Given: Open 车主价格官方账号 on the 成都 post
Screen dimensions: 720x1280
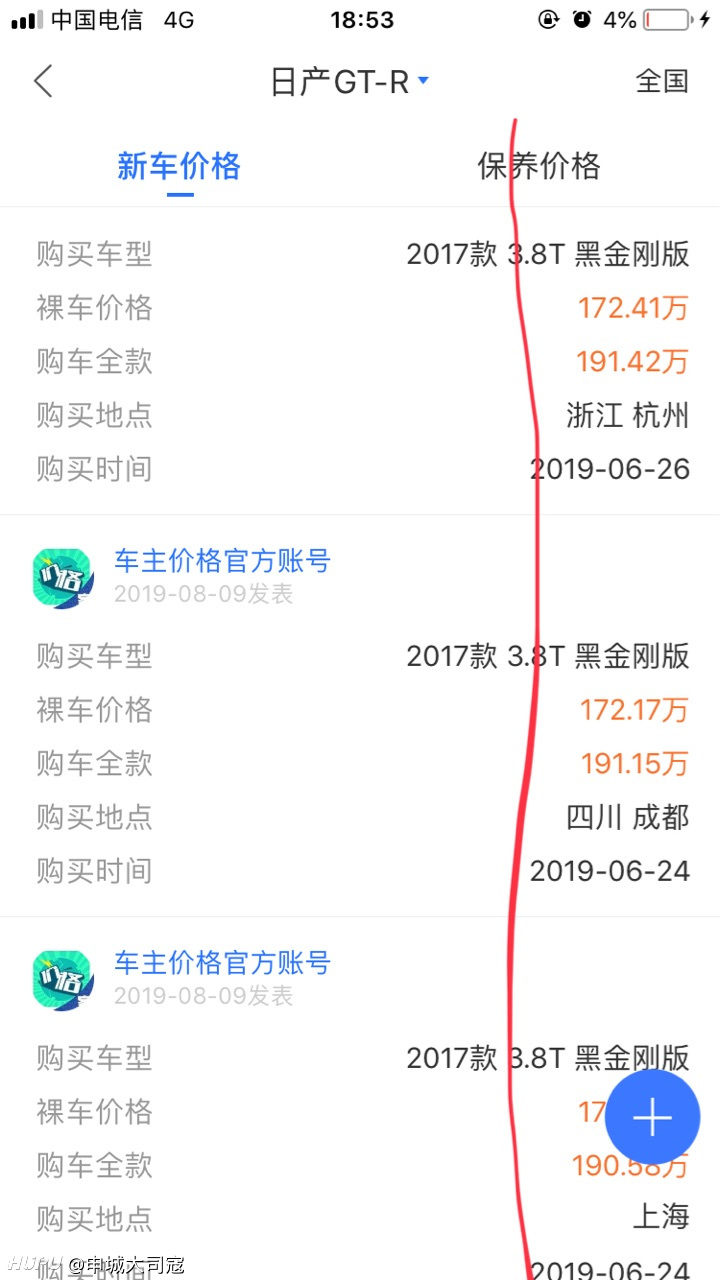Looking at the screenshot, I should (222, 561).
